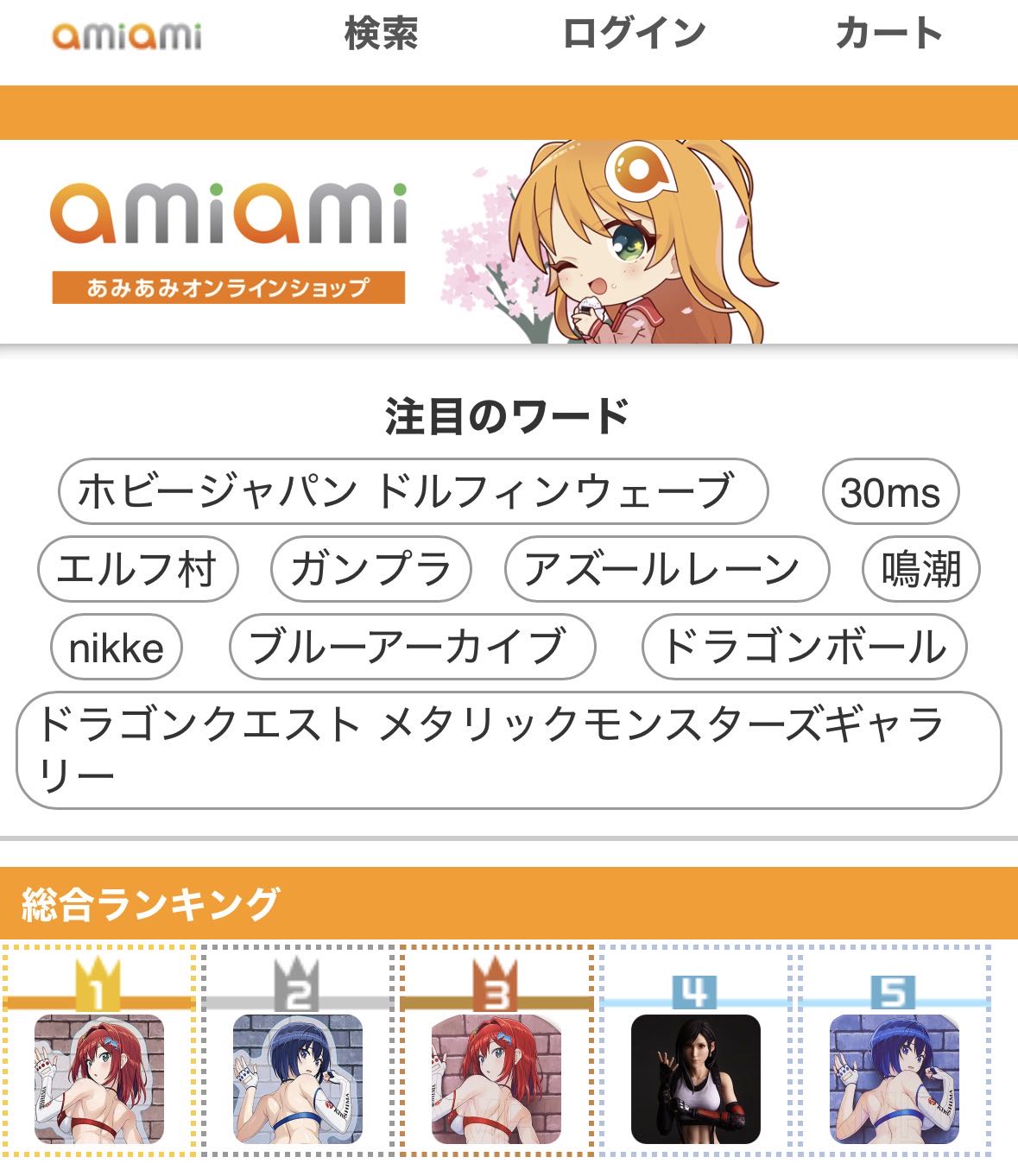This screenshot has height=1176, width=1018.
Task: View the rank 4 figure product
Action: 695,1078
